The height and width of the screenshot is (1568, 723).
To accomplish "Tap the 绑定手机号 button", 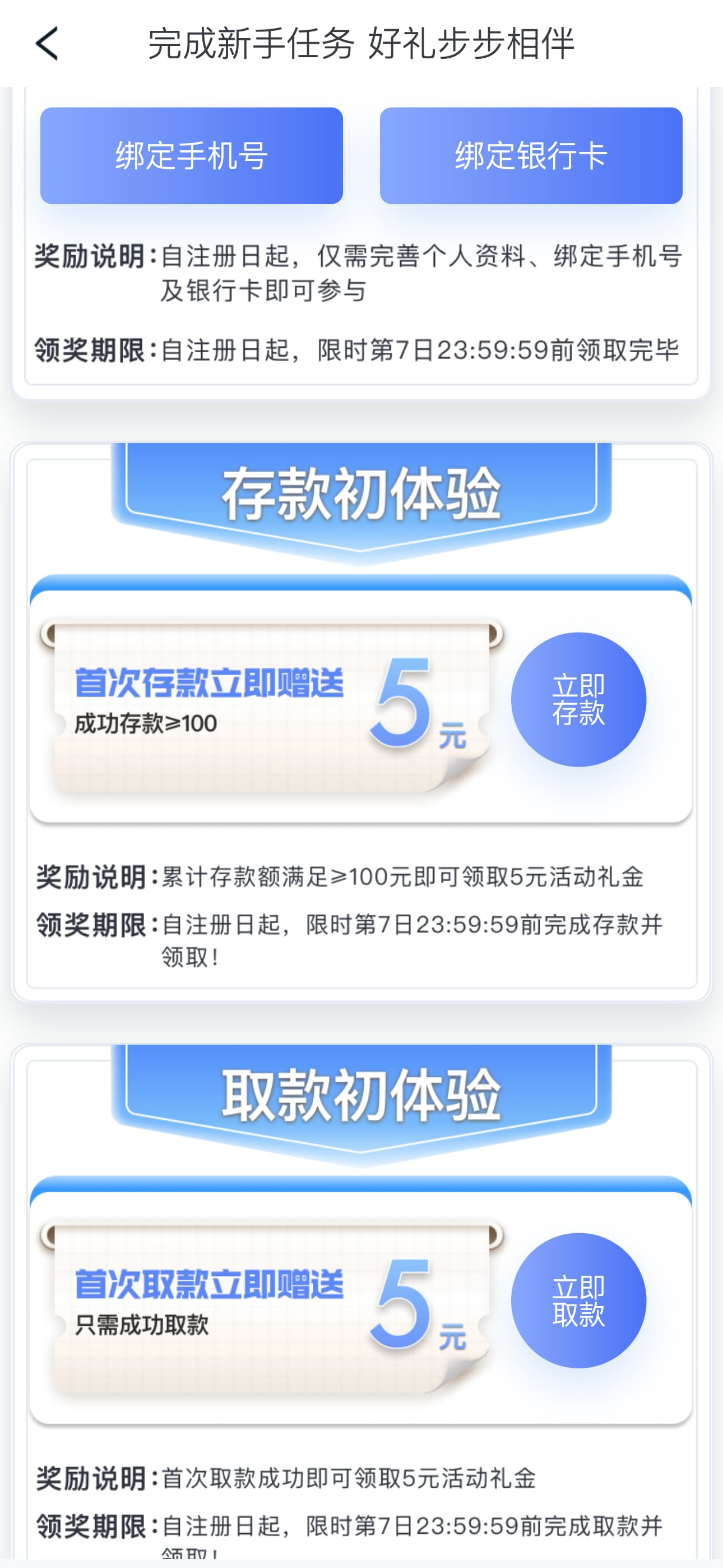I will [x=191, y=156].
